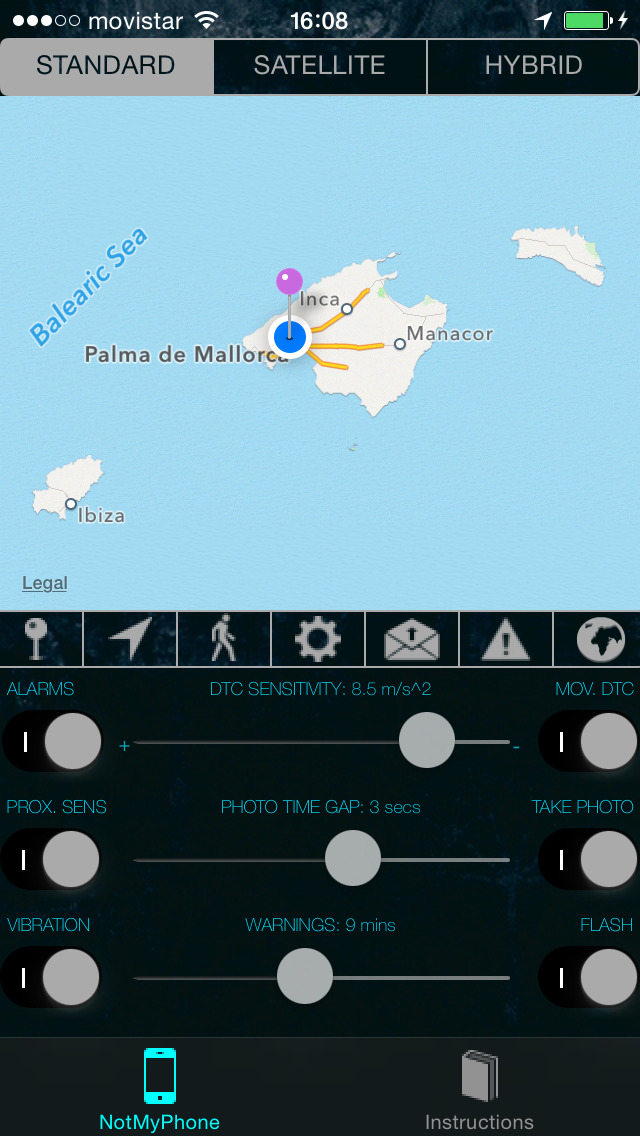The width and height of the screenshot is (640, 1136).
Task: Toggle the Alarms switch
Action: point(53,742)
